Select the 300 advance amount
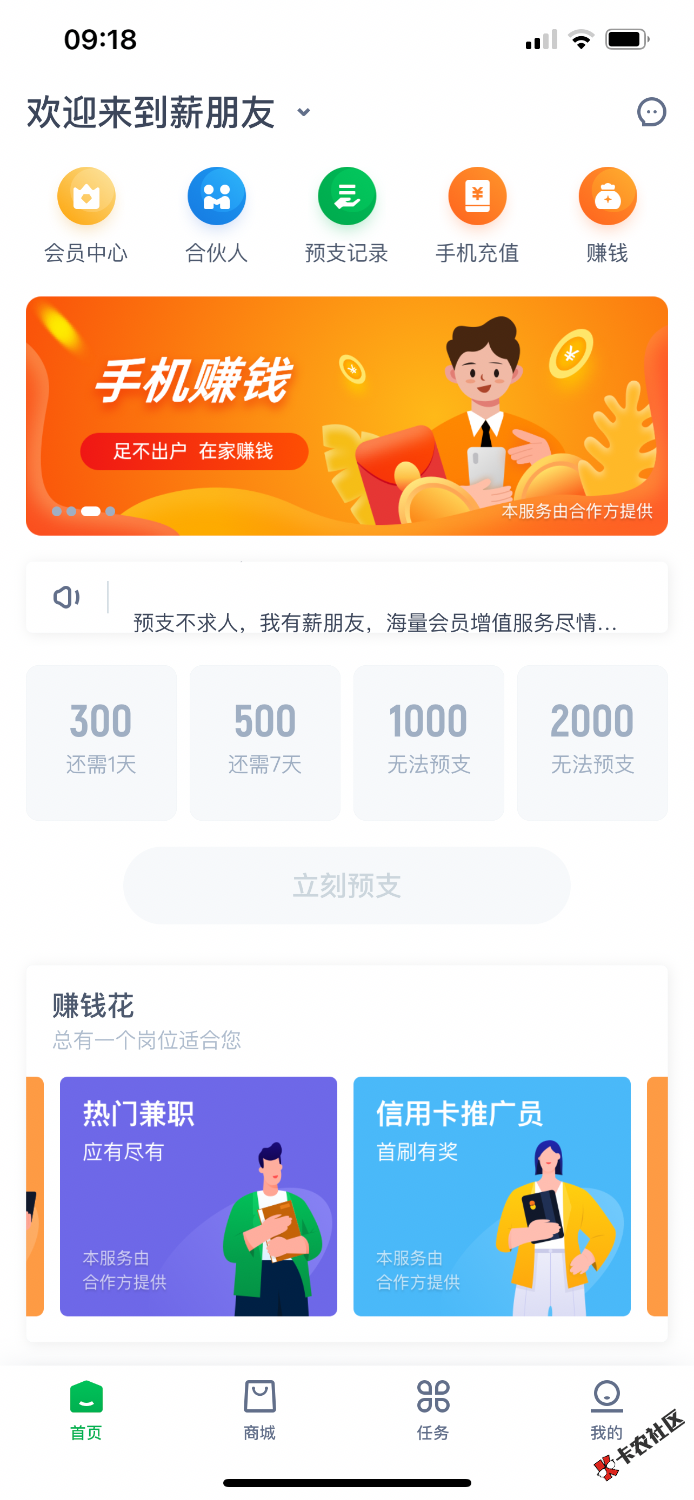694x1500 pixels. pos(101,742)
